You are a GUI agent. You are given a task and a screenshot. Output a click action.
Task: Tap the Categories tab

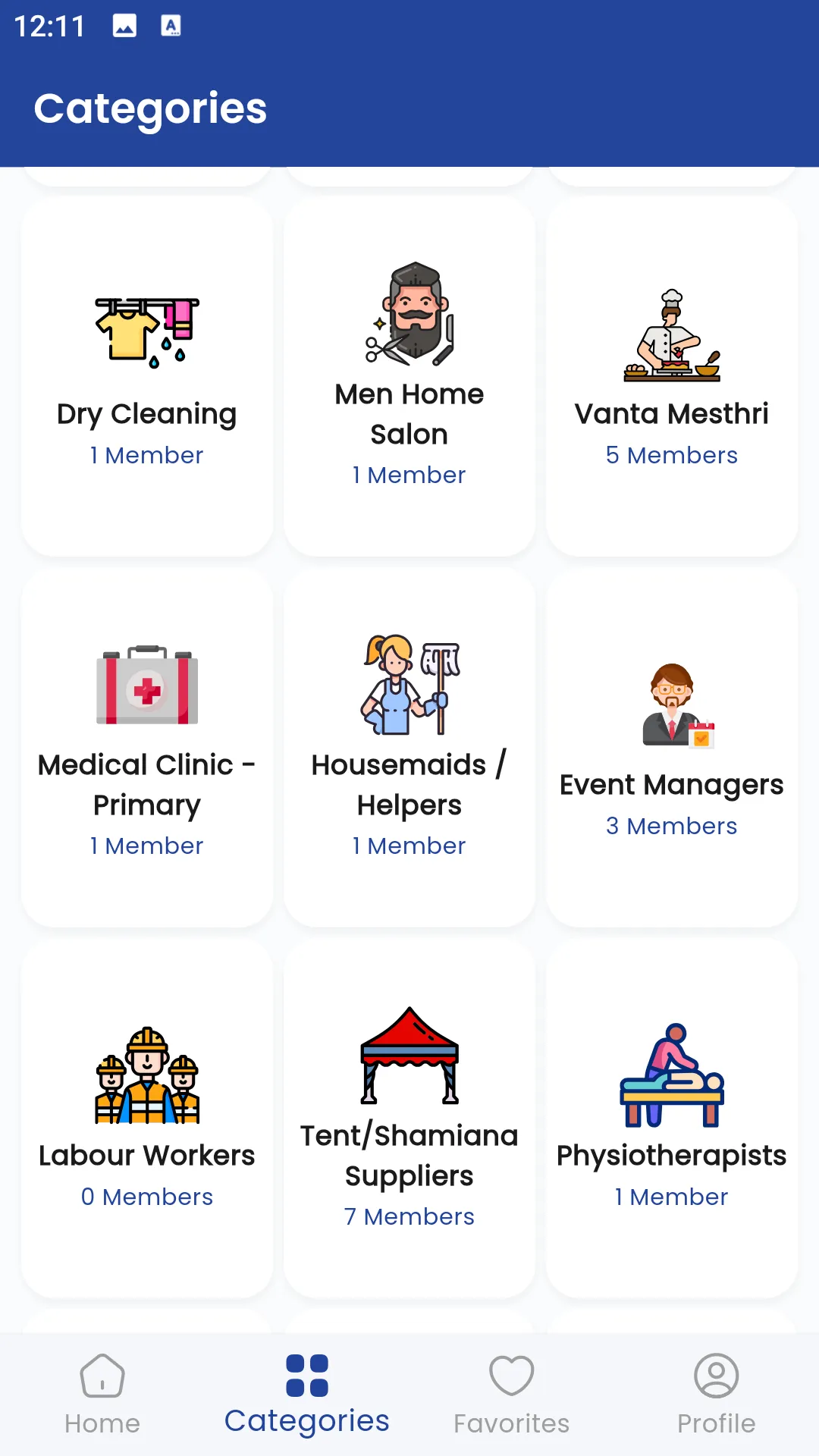click(x=307, y=1395)
